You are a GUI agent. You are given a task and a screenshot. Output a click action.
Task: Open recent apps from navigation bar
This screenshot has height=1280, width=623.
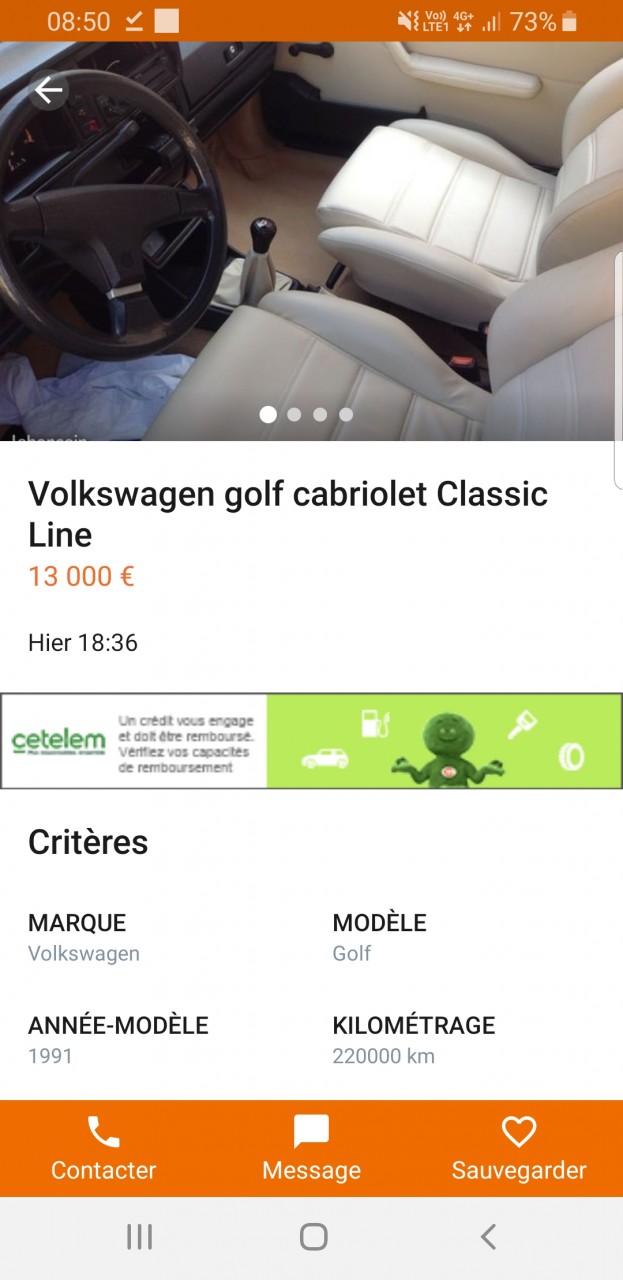[x=139, y=1237]
